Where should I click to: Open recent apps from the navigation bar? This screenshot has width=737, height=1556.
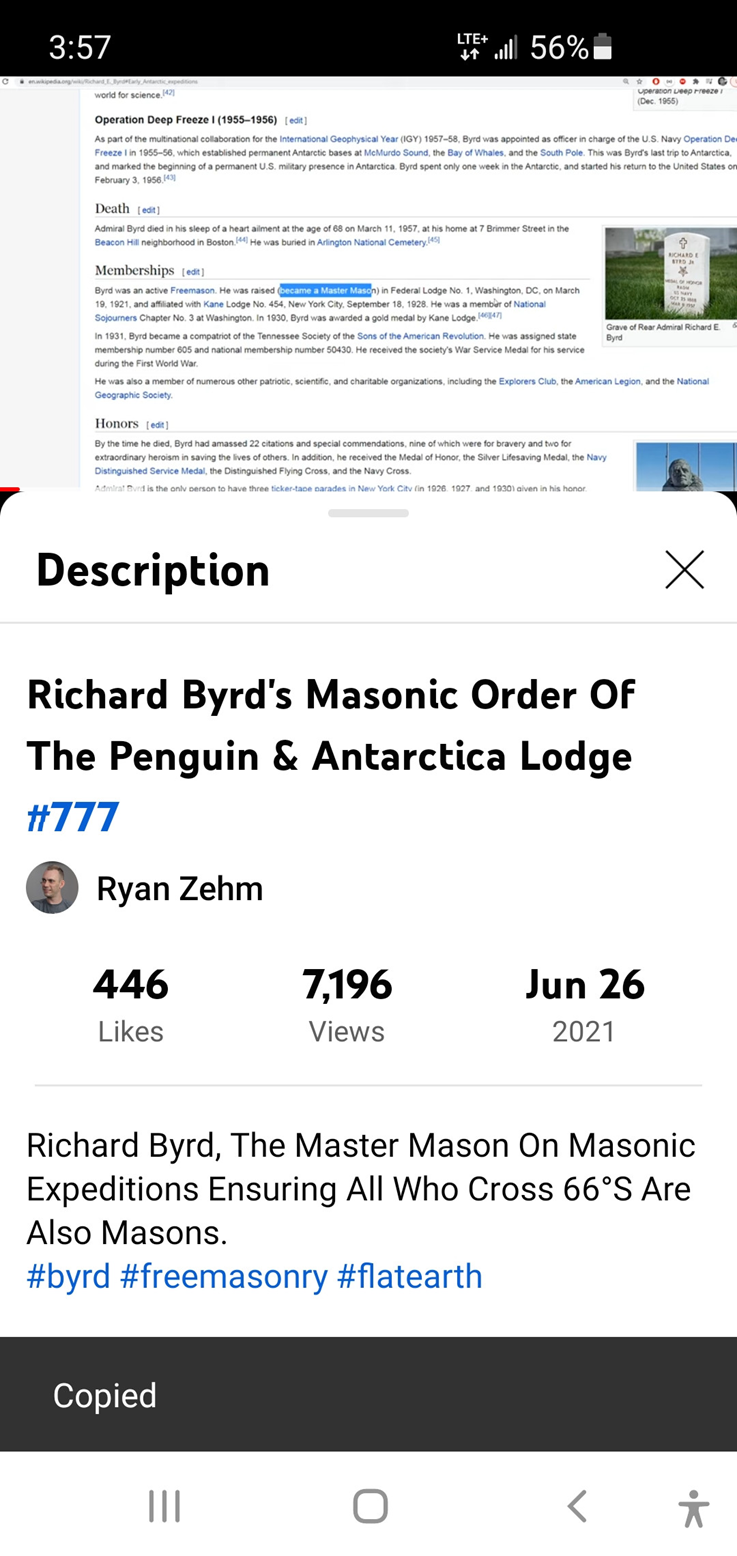tap(164, 1506)
